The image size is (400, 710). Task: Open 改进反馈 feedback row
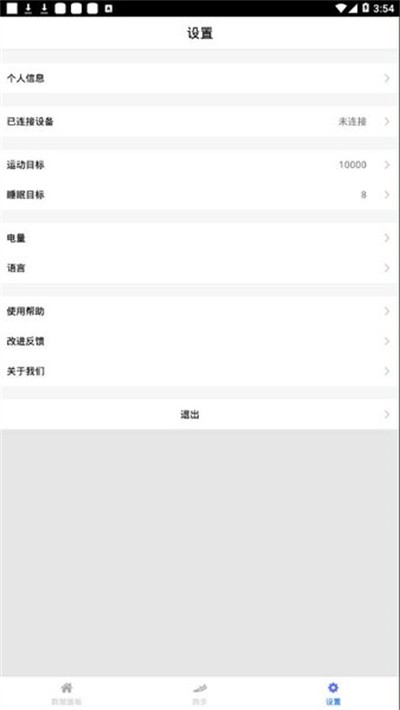click(200, 341)
